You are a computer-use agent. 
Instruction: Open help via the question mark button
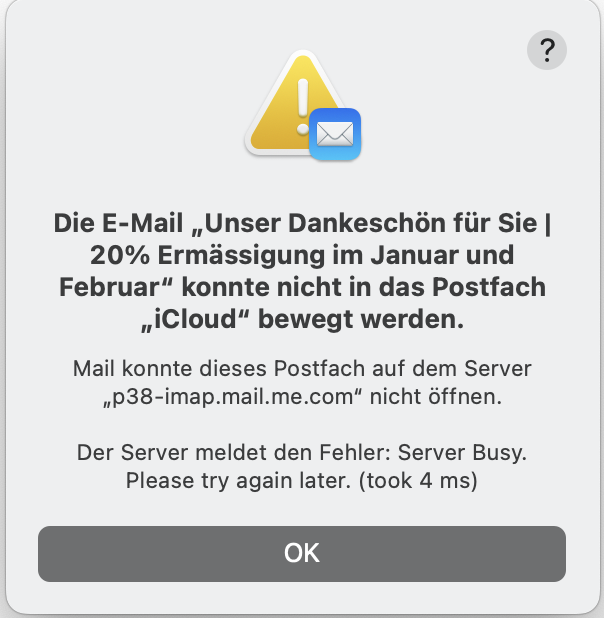[547, 50]
